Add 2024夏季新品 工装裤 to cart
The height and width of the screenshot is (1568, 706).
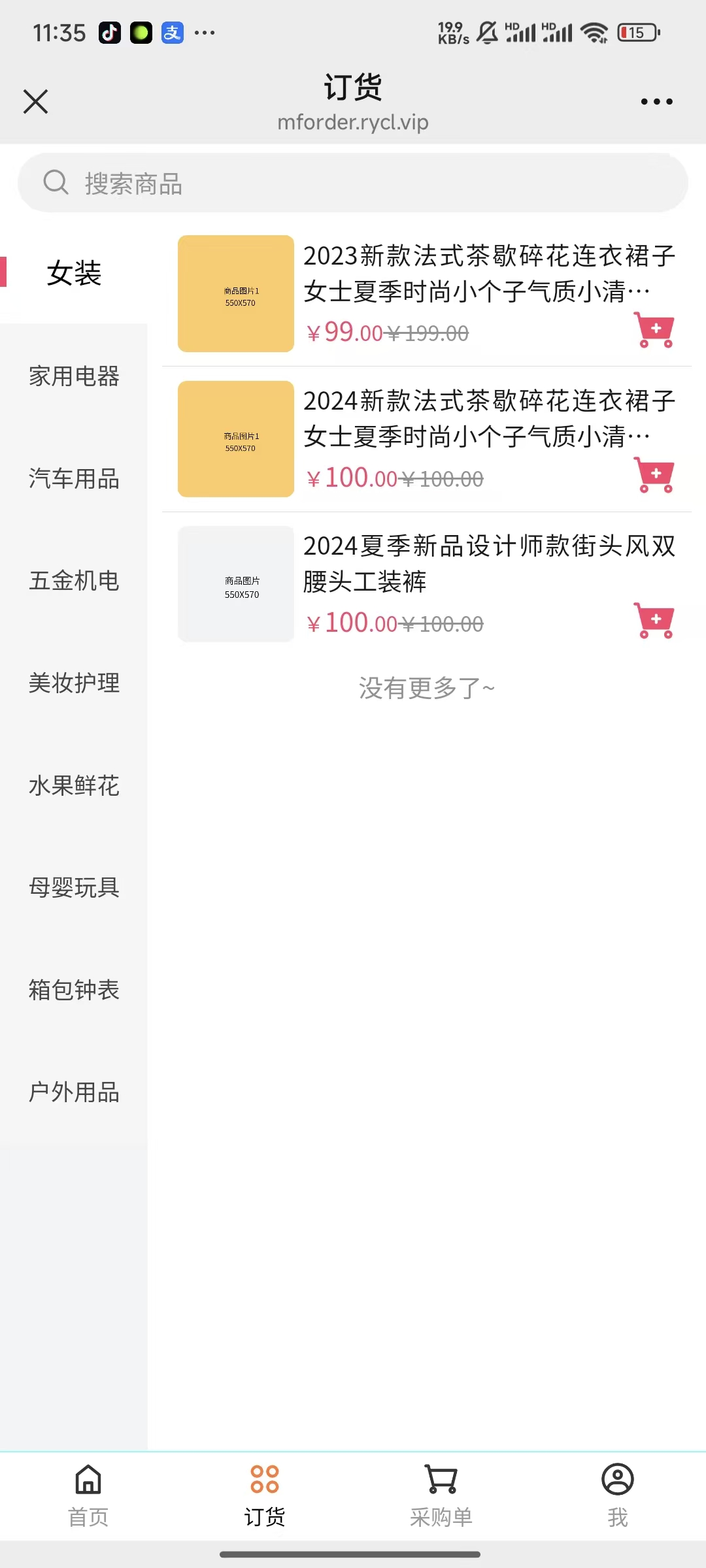tap(654, 621)
